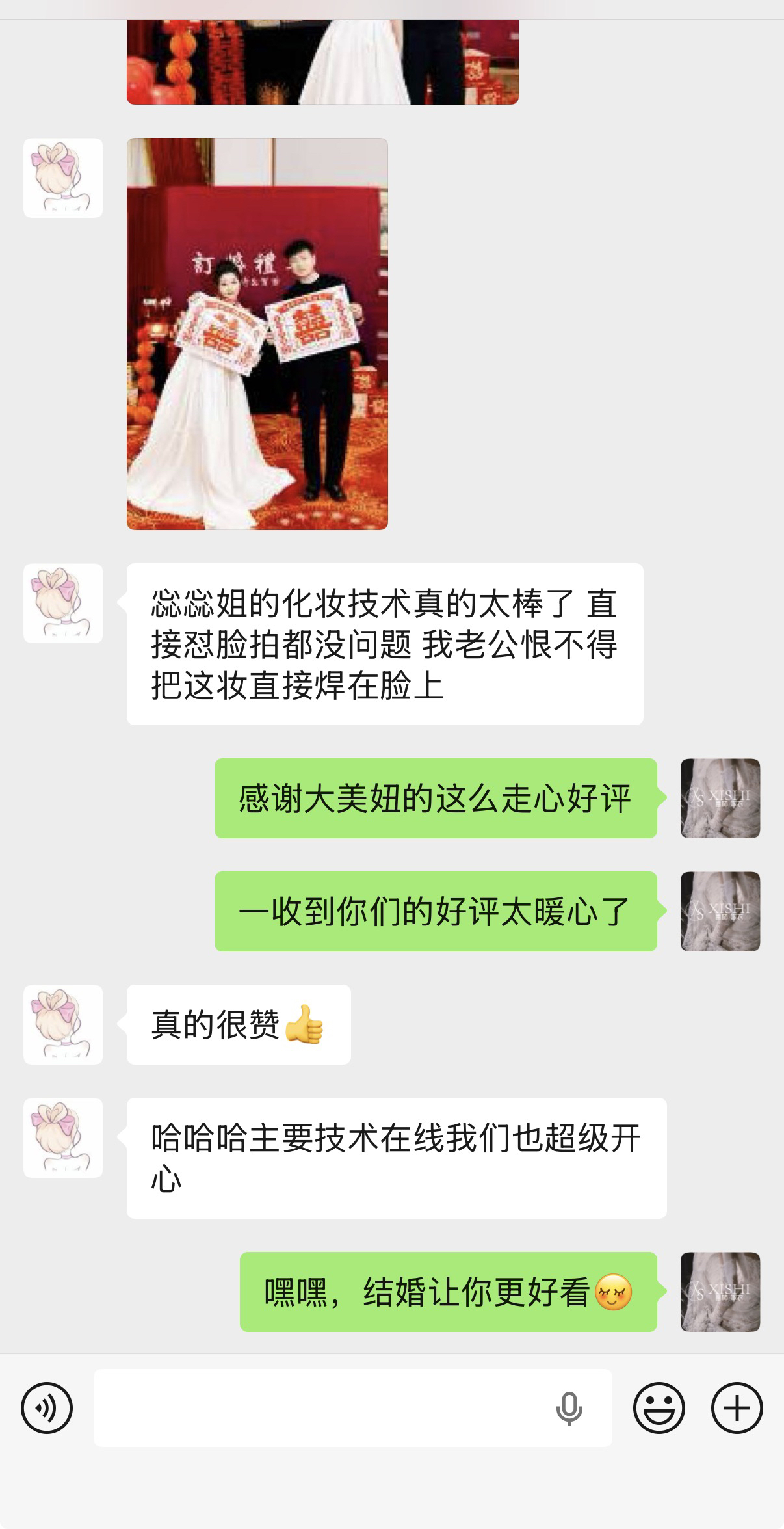The width and height of the screenshot is (784, 1529).
Task: Open the emoji sticker panel
Action: coord(659,1408)
